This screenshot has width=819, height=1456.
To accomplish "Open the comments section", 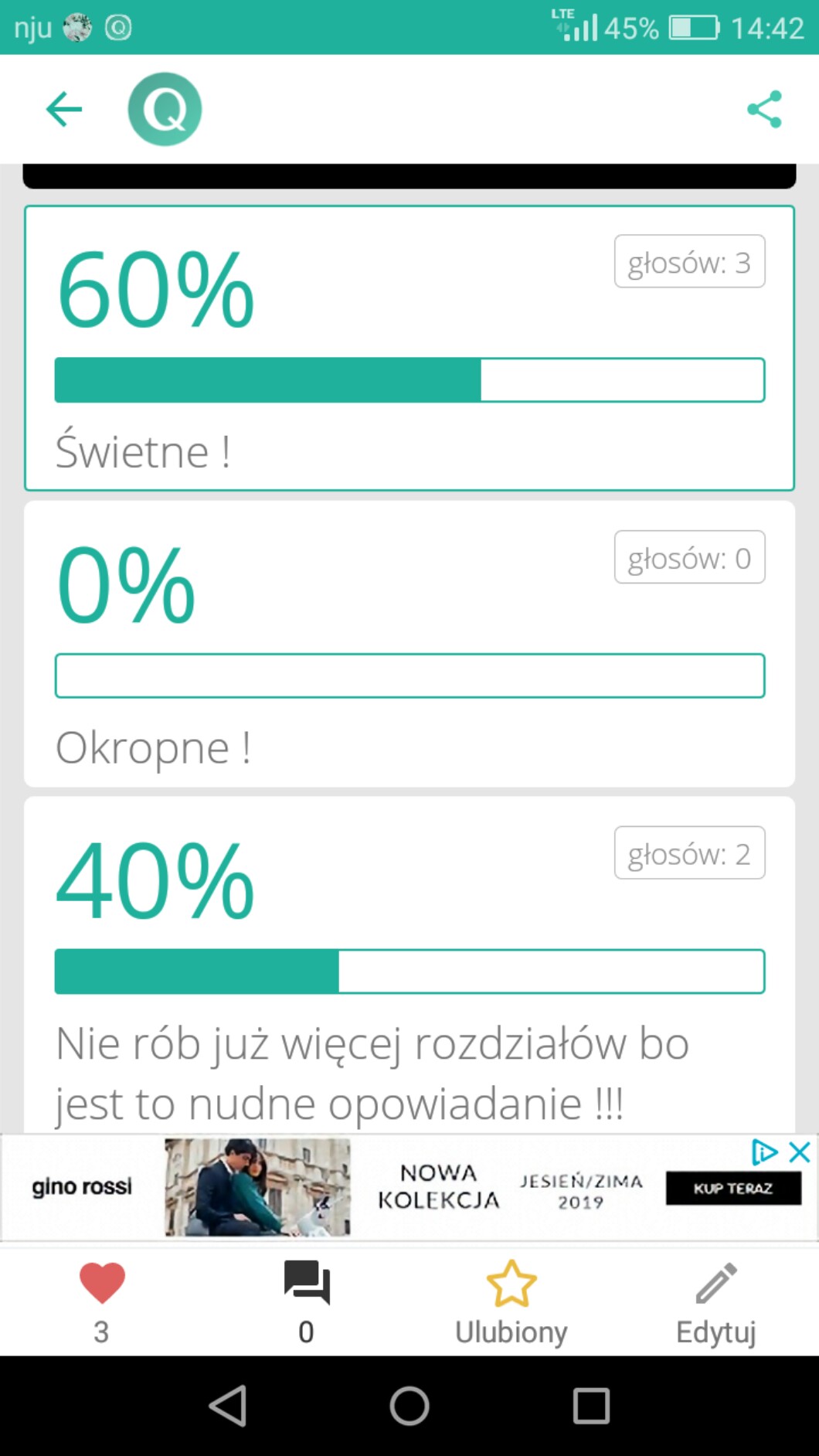I will tap(307, 1284).
